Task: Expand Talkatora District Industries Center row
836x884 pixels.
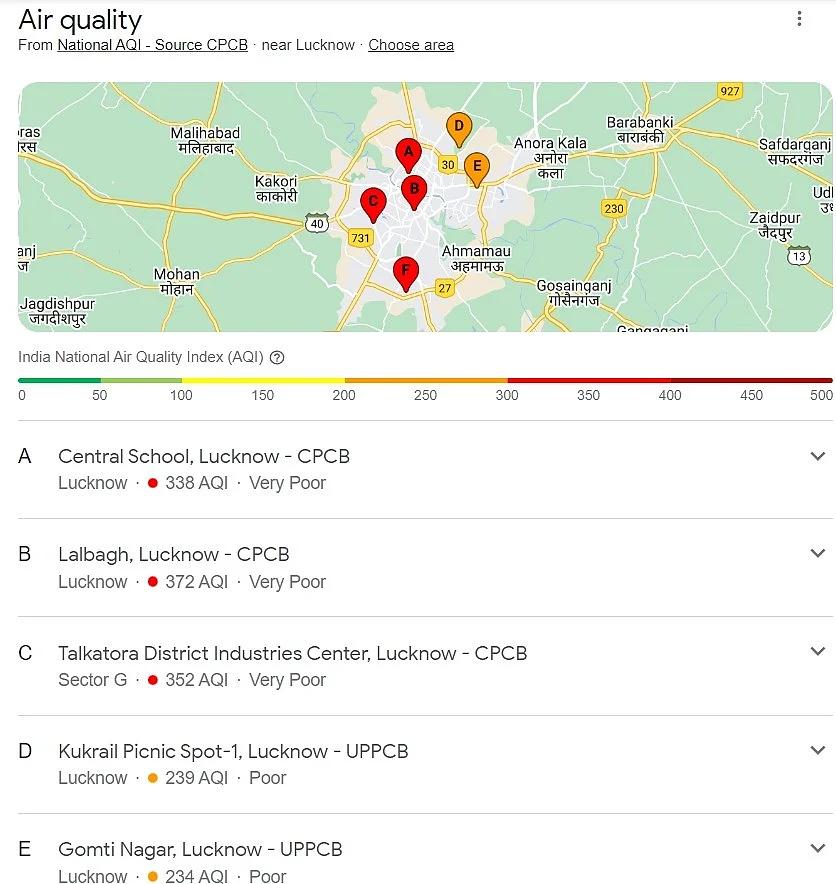Action: click(817, 652)
